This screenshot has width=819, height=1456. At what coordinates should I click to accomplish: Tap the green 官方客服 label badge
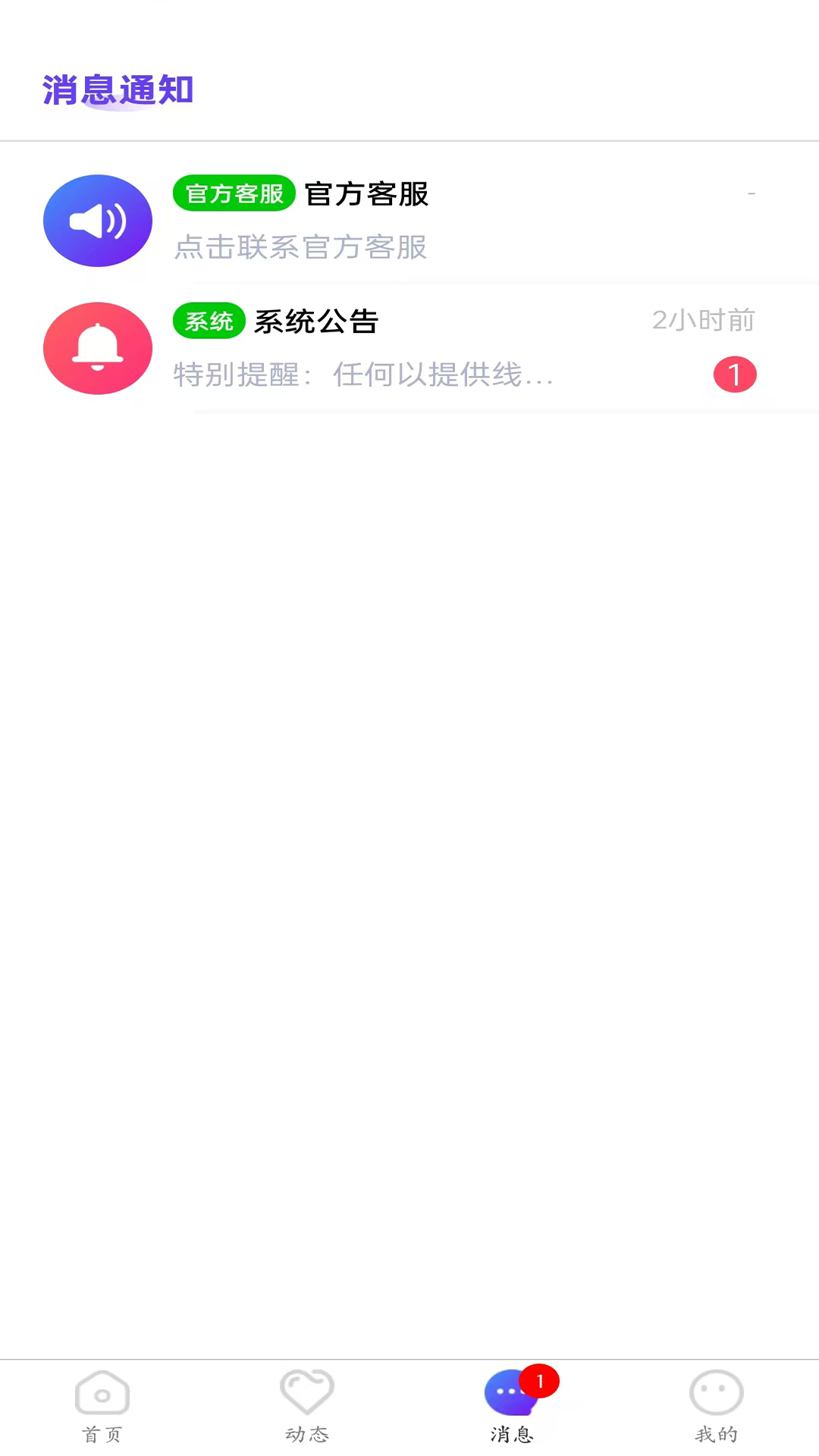(234, 193)
